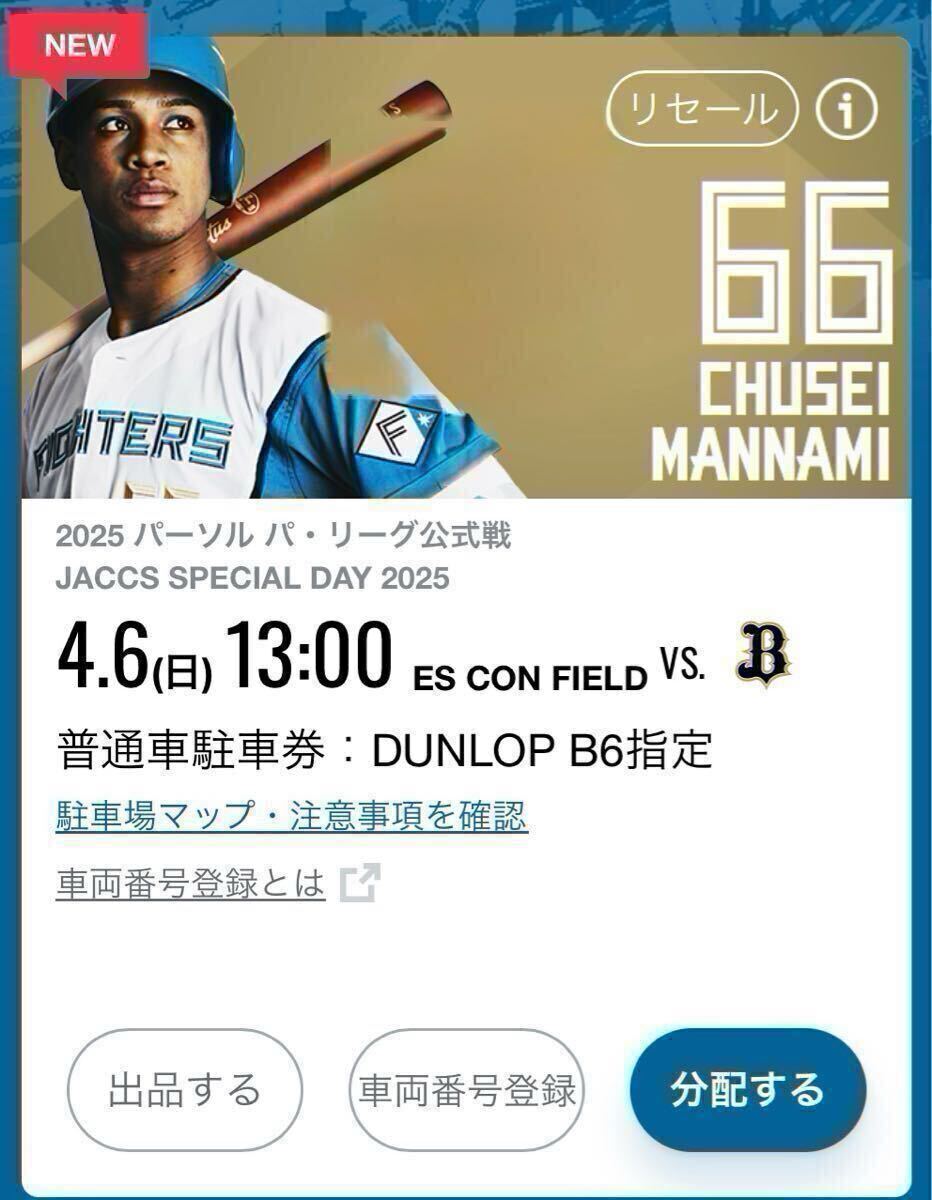Tap the リセール resale badge
This screenshot has height=1200, width=932.
coord(702,109)
